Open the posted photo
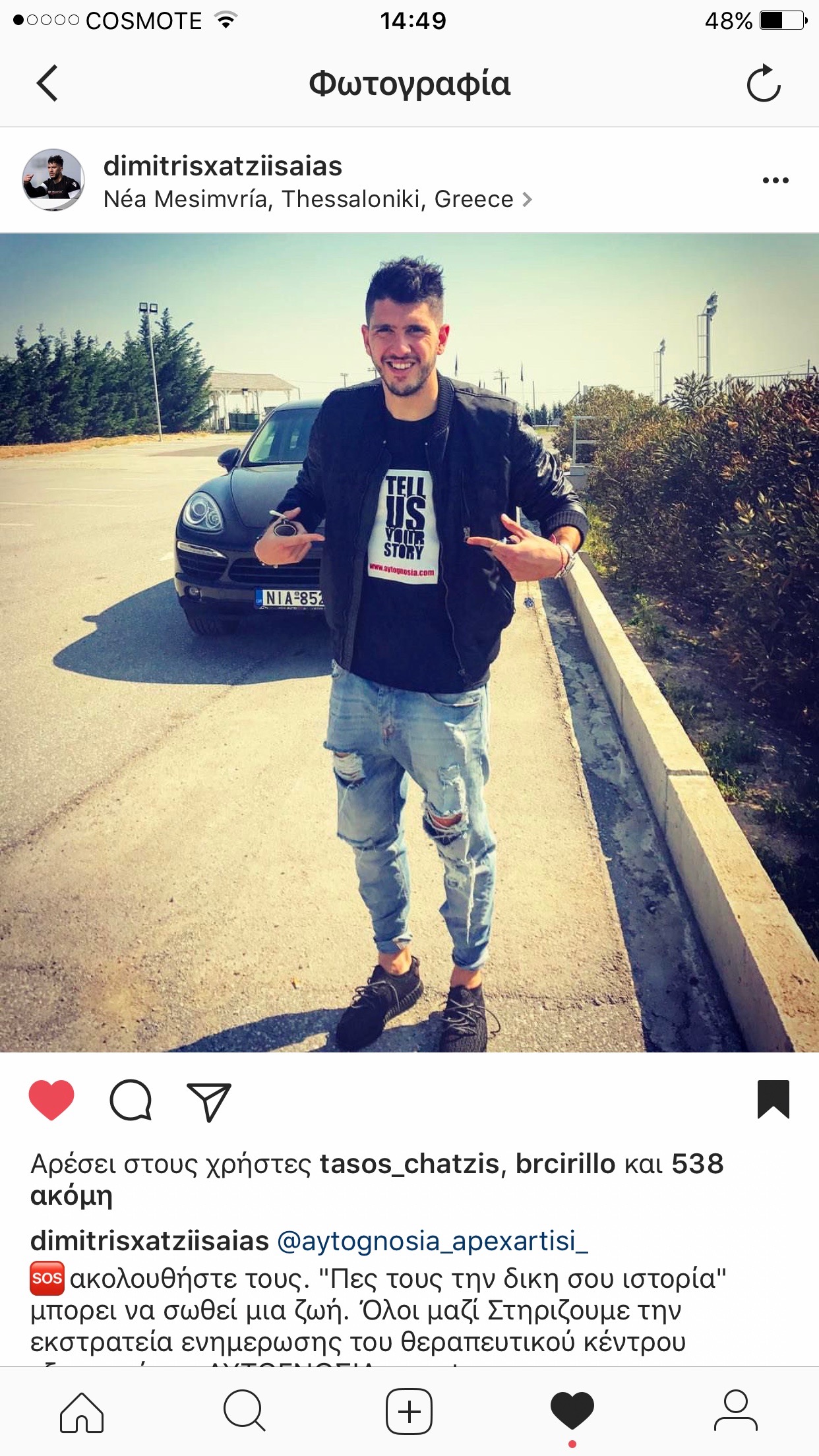The width and height of the screenshot is (819, 1456). [x=409, y=643]
